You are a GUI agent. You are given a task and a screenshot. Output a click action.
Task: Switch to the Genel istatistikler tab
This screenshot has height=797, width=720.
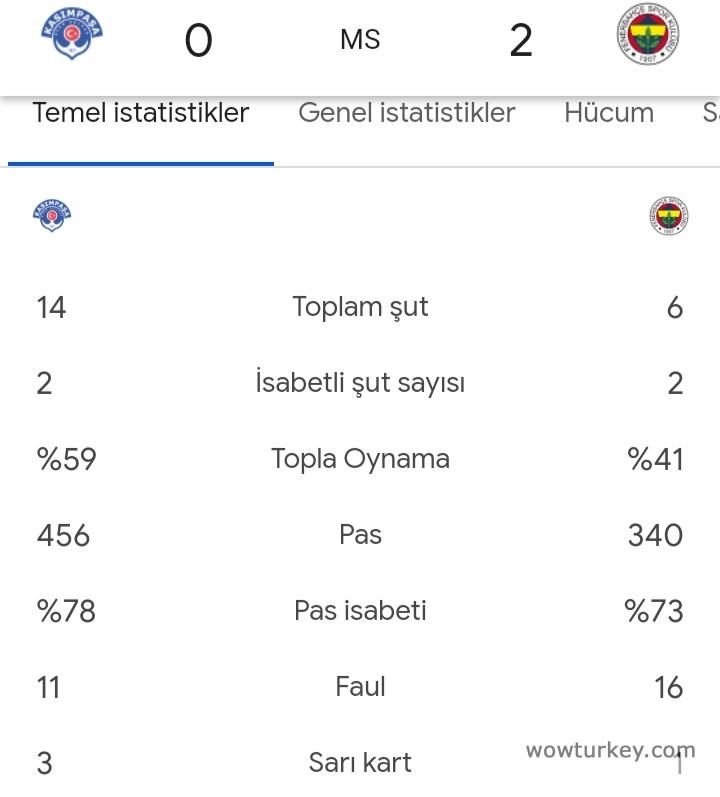click(406, 113)
